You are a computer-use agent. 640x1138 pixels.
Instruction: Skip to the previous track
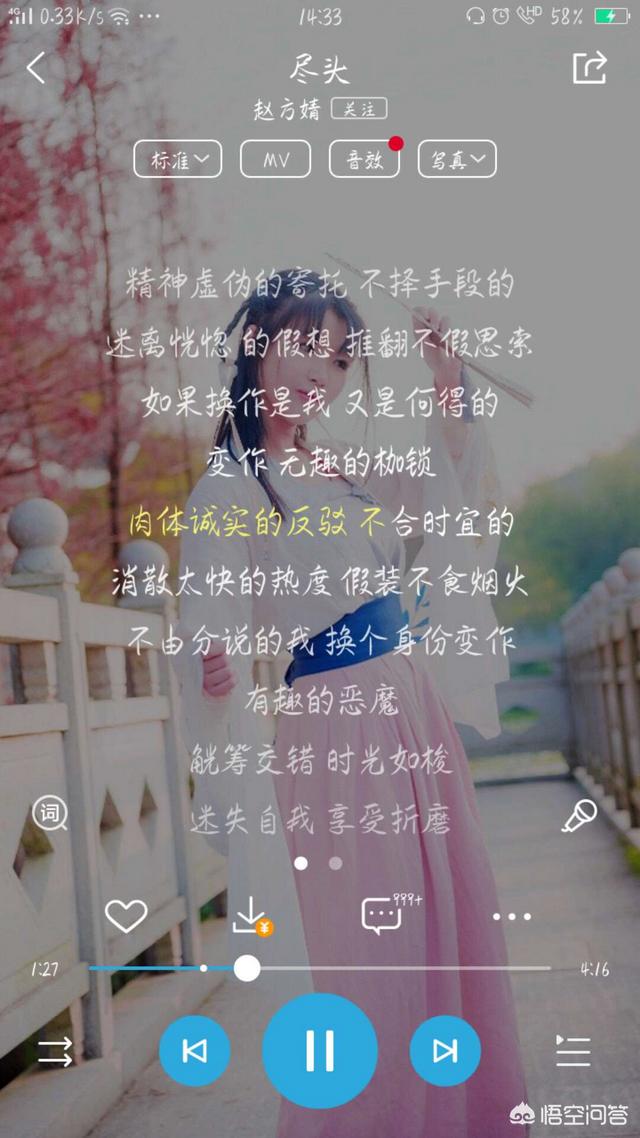(x=194, y=1051)
